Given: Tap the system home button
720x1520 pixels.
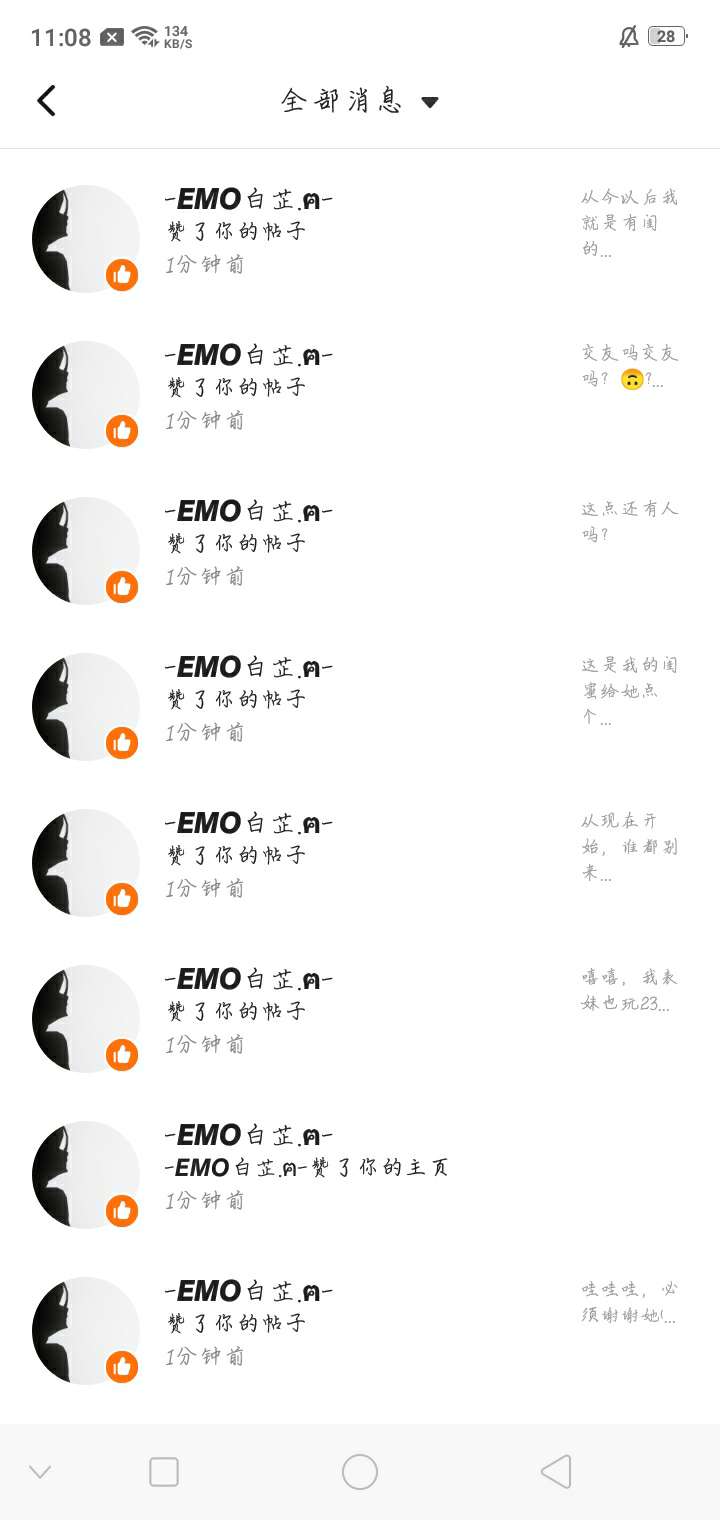Looking at the screenshot, I should pos(360,1472).
